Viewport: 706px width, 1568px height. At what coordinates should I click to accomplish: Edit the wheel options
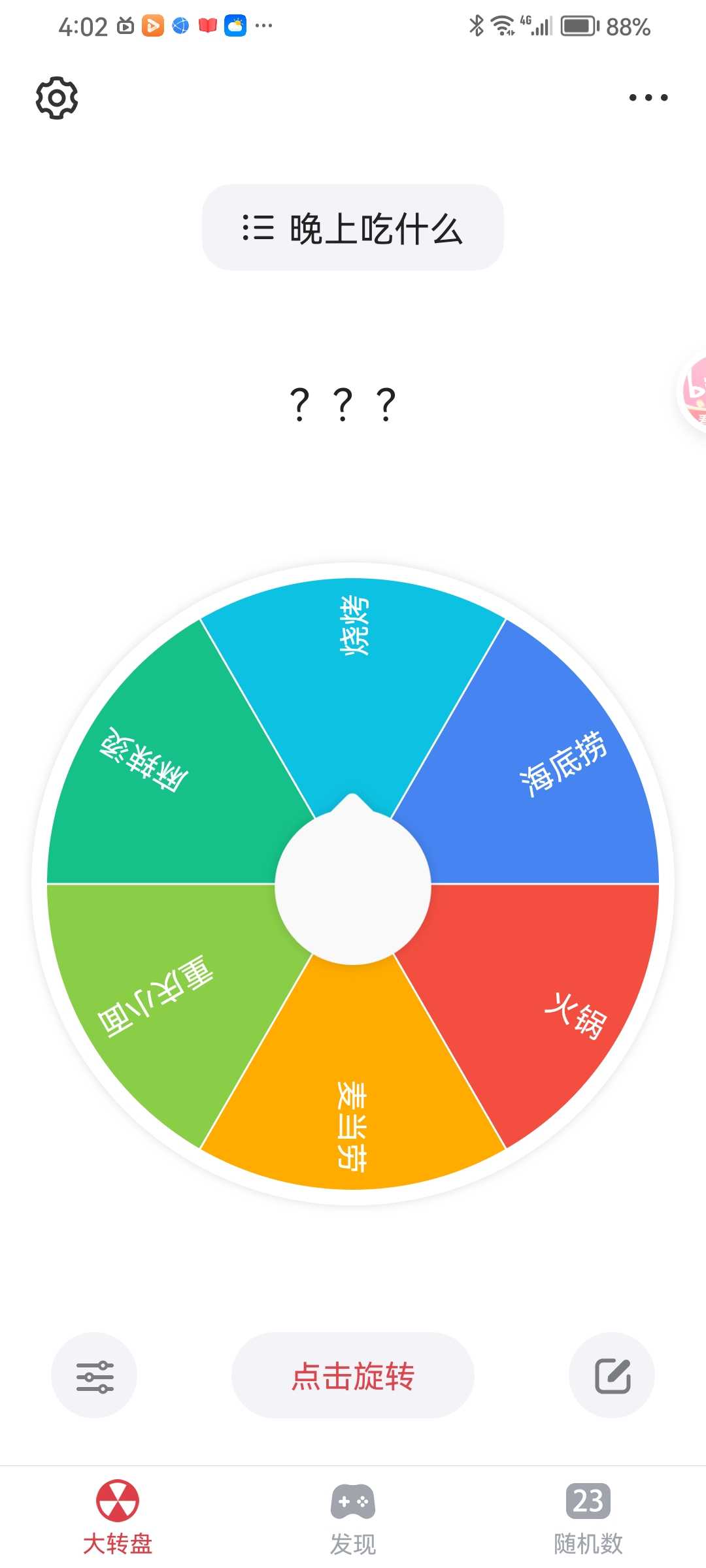click(612, 1375)
